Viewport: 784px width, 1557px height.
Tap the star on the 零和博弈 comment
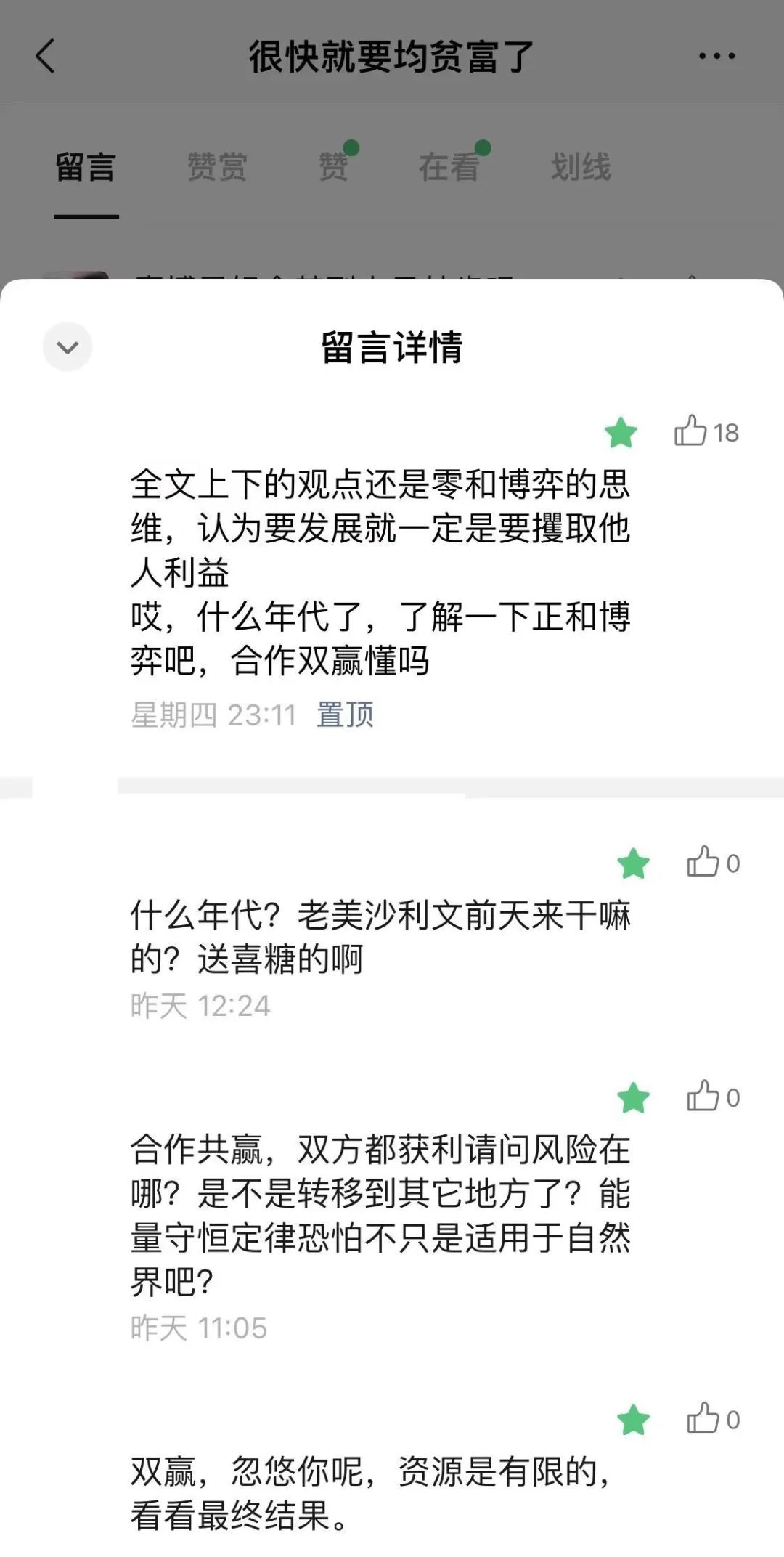(x=621, y=434)
